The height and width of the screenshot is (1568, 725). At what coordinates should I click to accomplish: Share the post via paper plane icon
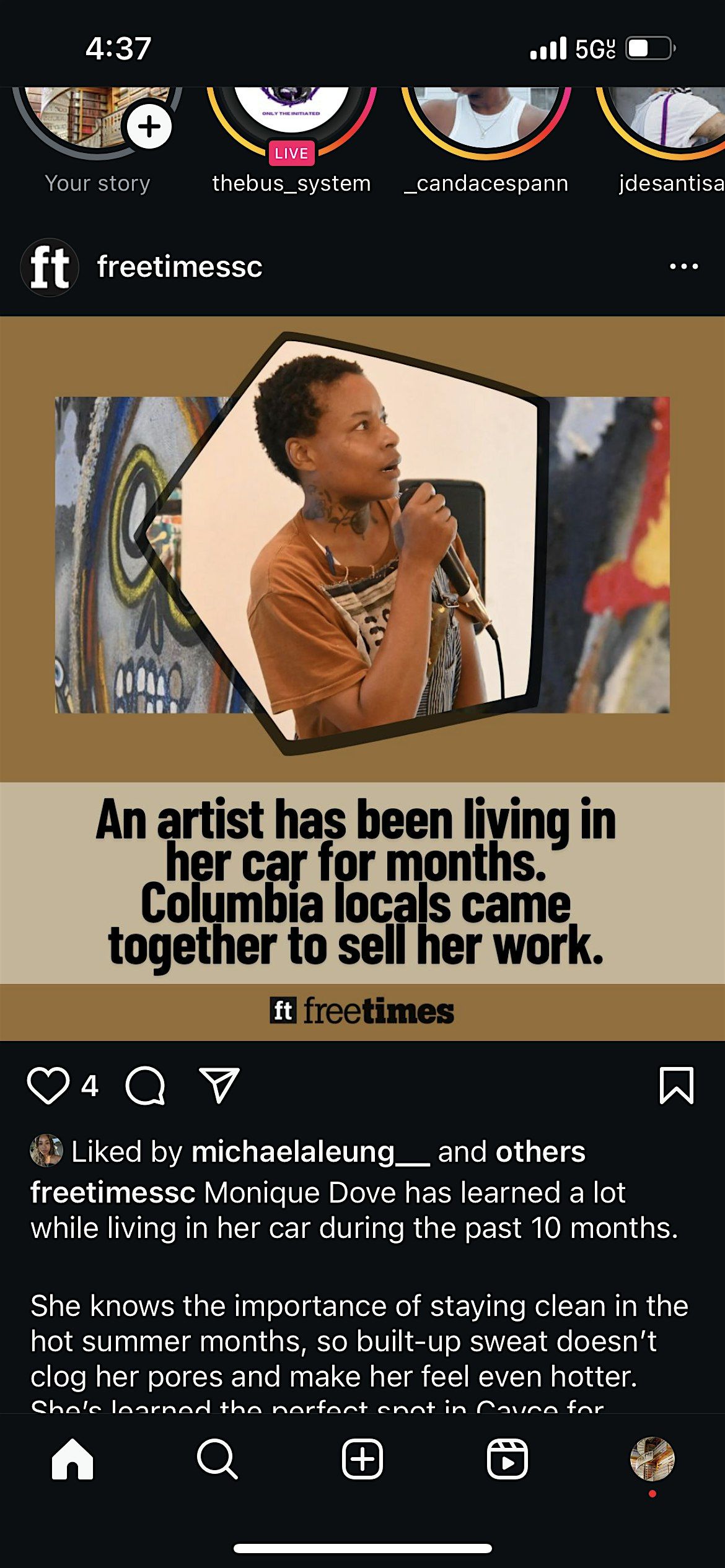coord(219,1086)
